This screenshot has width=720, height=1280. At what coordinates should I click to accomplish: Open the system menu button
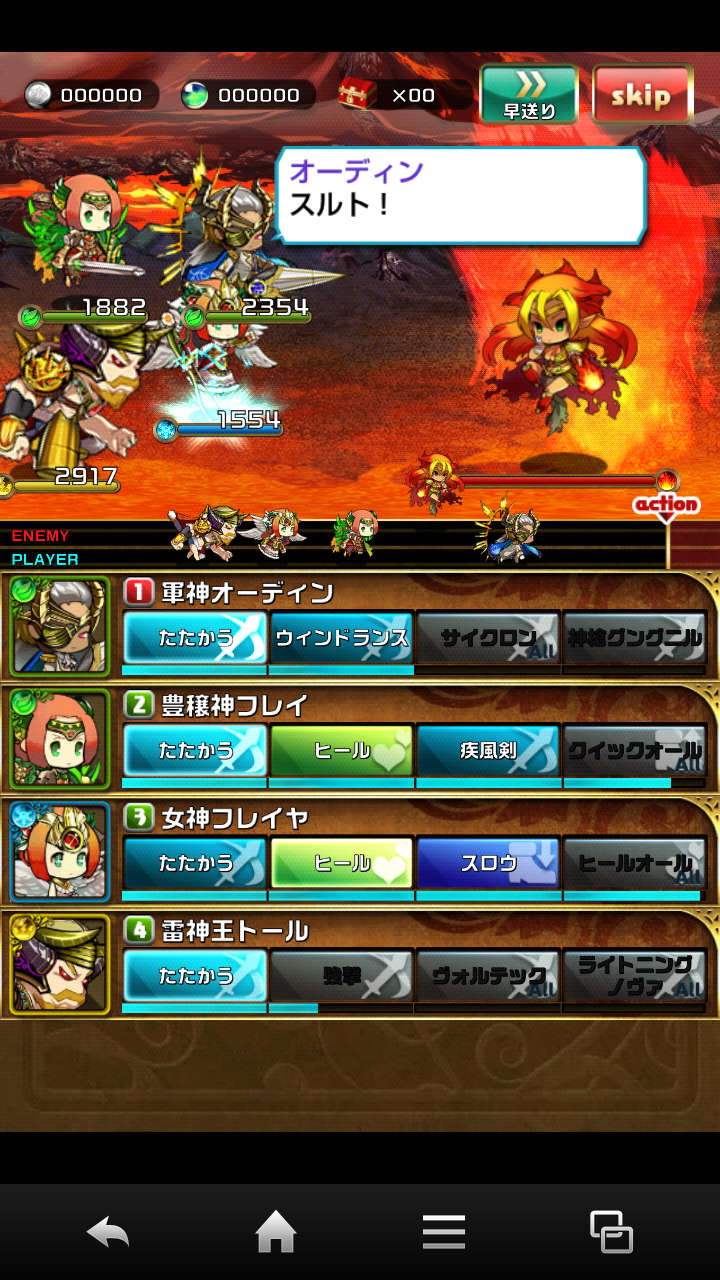(443, 1232)
